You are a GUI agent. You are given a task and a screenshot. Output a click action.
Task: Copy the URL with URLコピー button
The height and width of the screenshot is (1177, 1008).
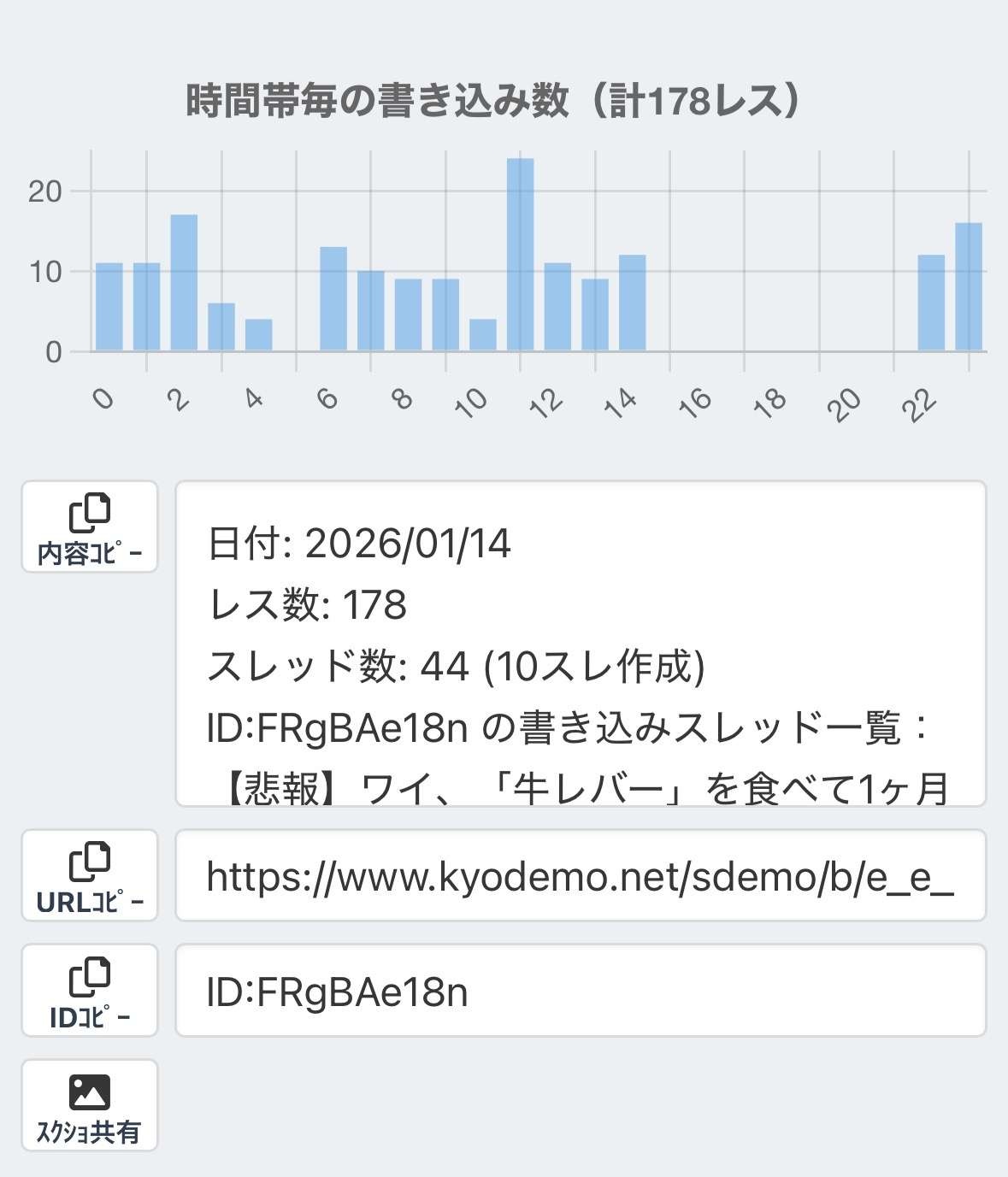(x=90, y=875)
